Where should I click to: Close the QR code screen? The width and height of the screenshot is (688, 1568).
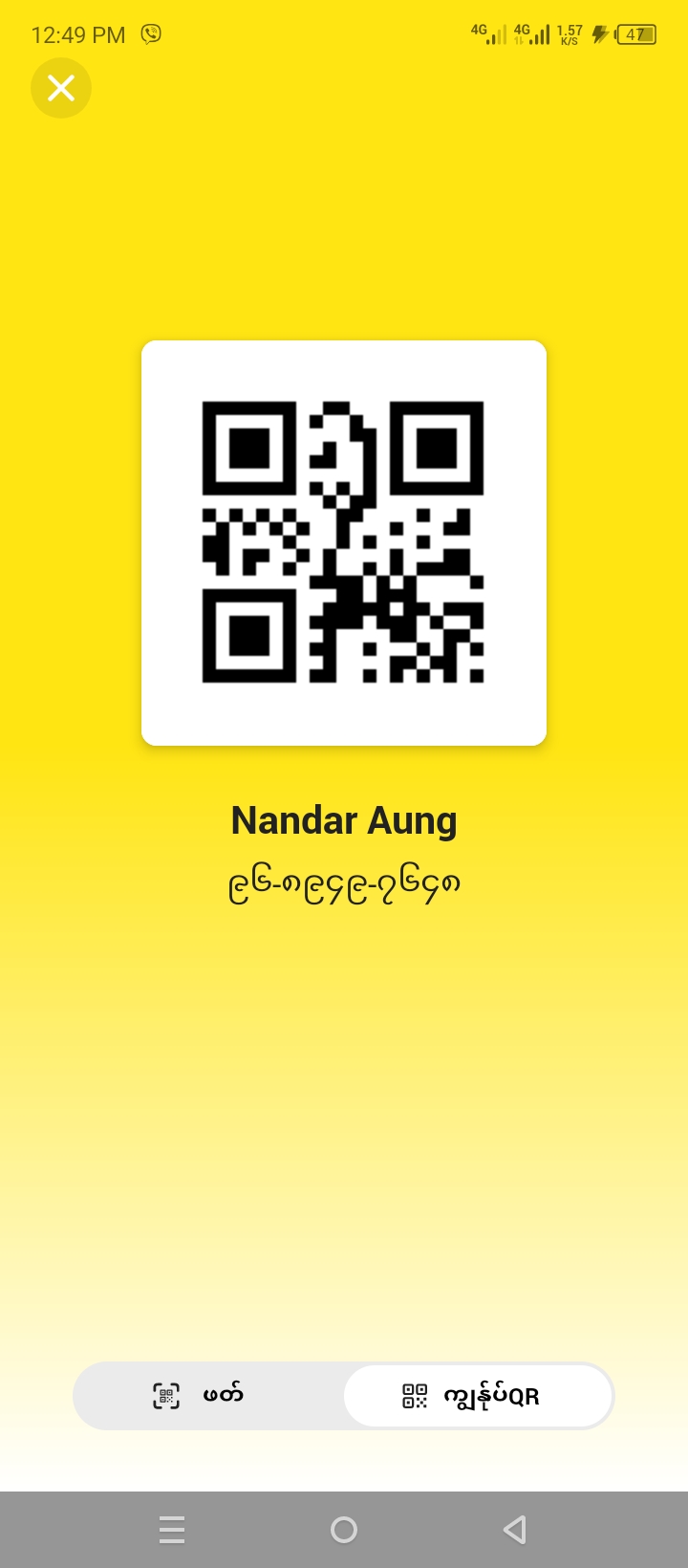coord(61,88)
